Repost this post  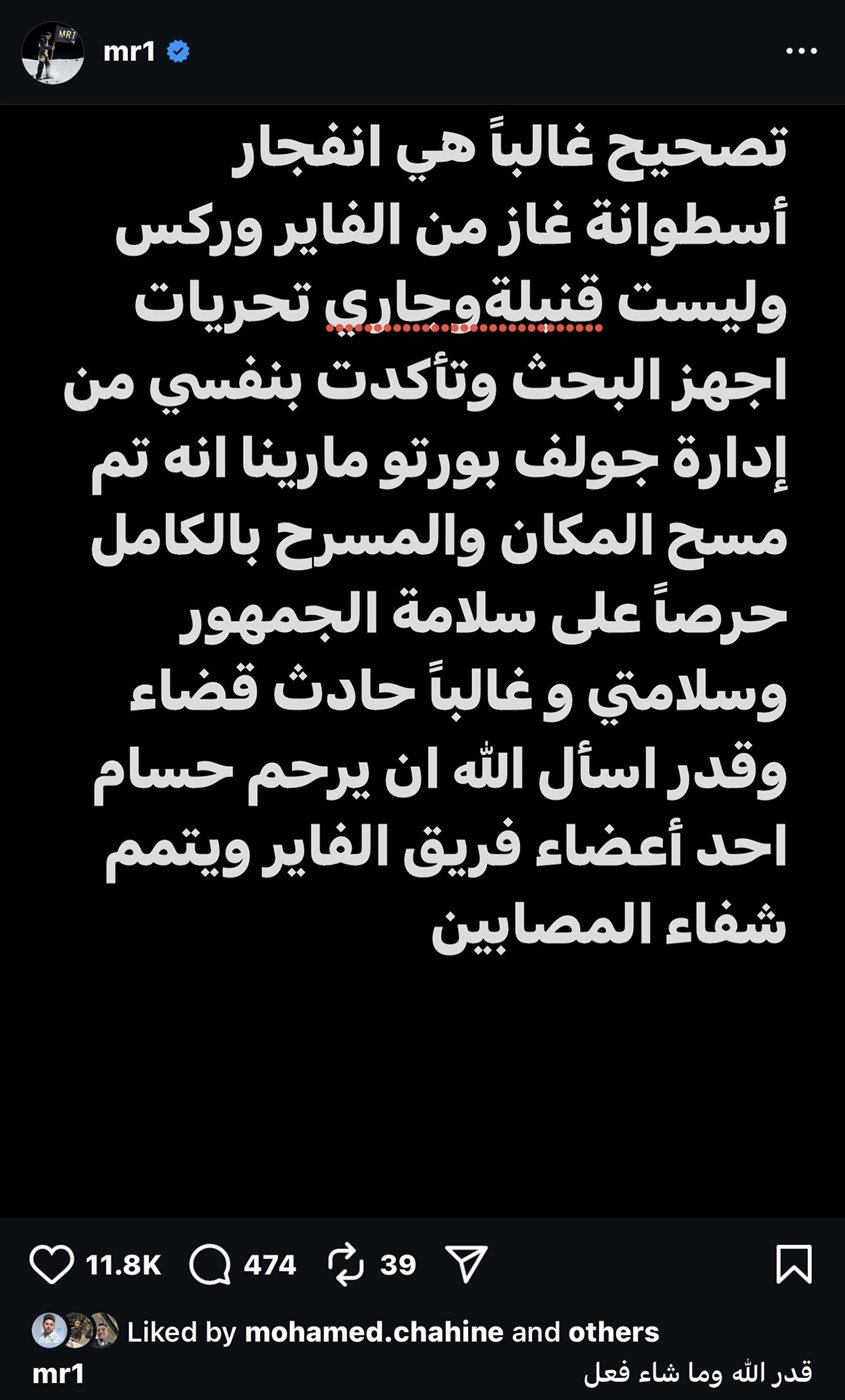(347, 1264)
